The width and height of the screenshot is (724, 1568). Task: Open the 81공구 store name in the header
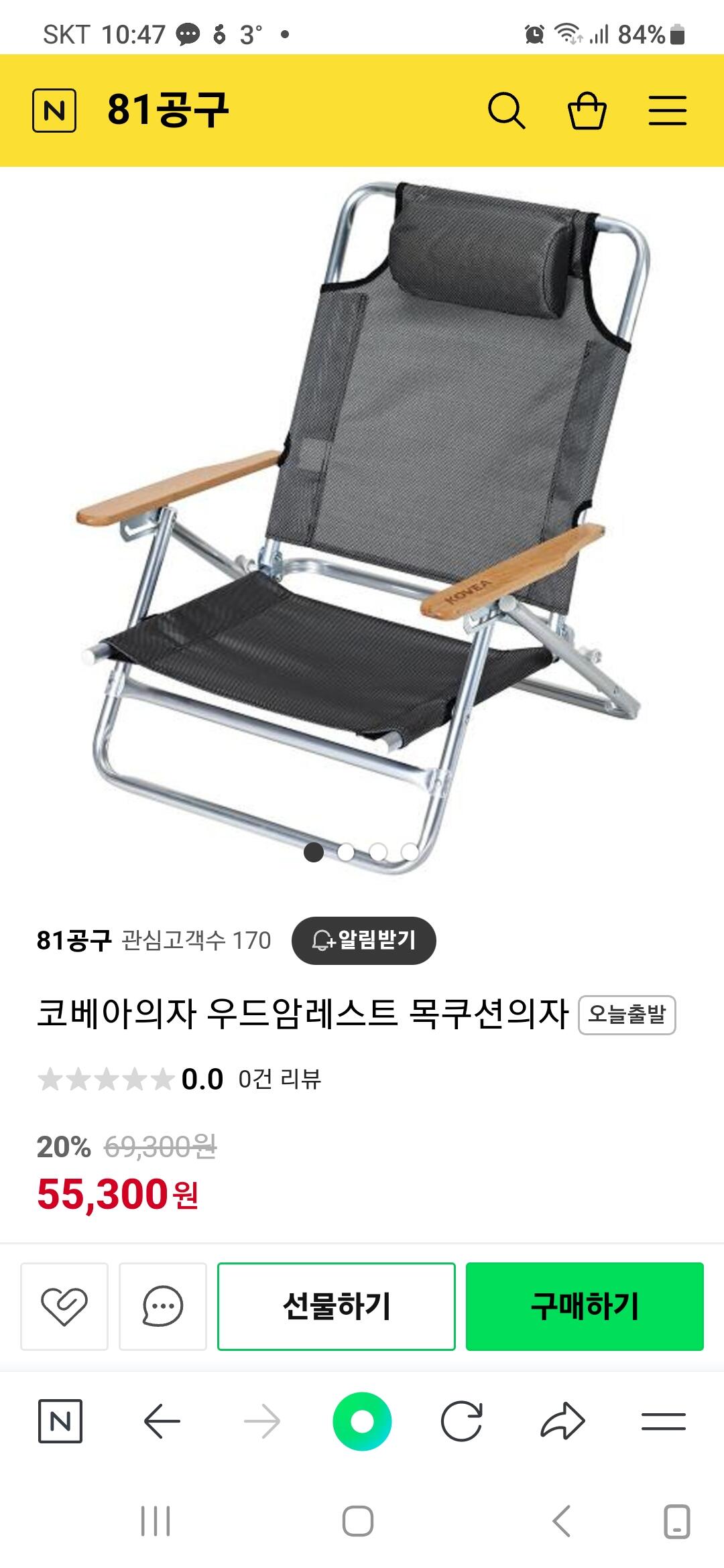pos(168,110)
